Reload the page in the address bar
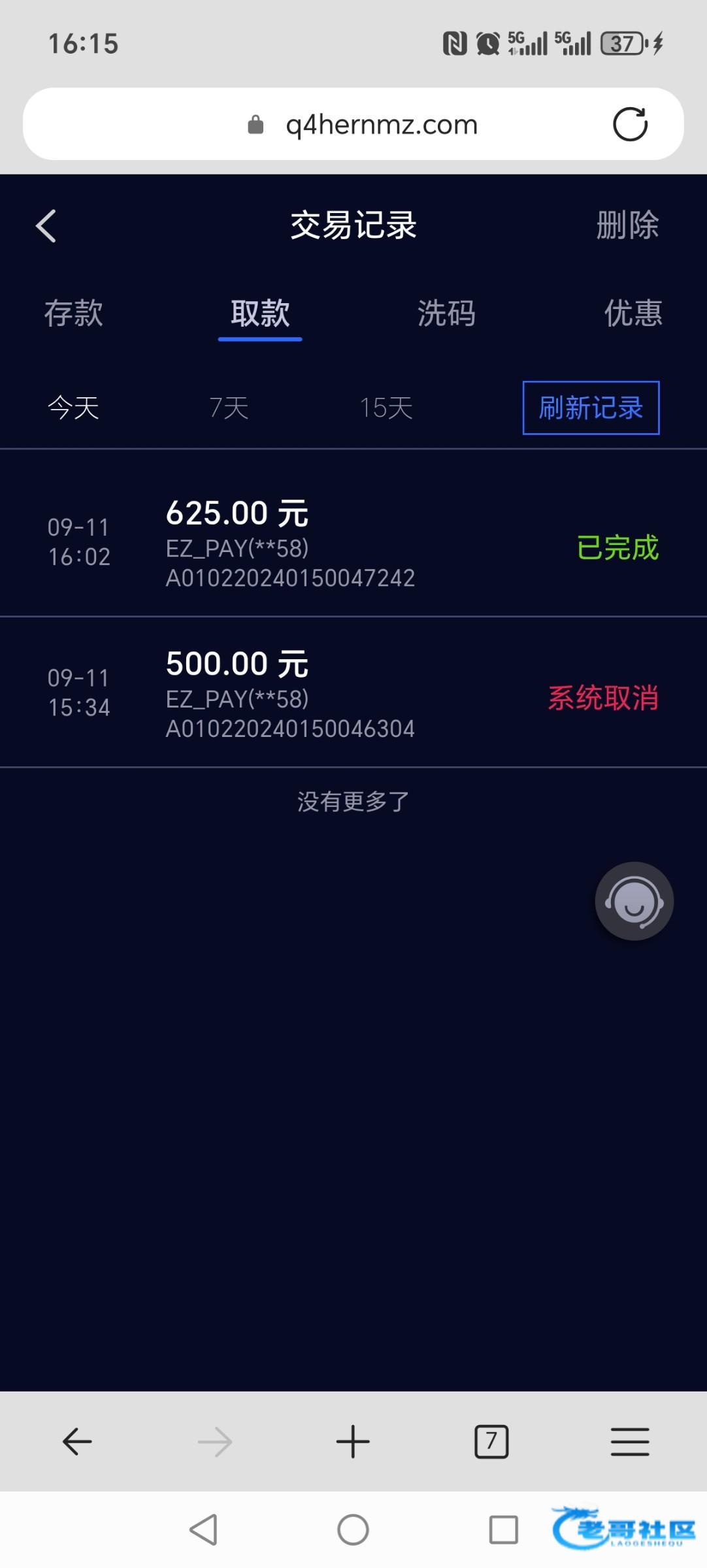 (x=630, y=124)
